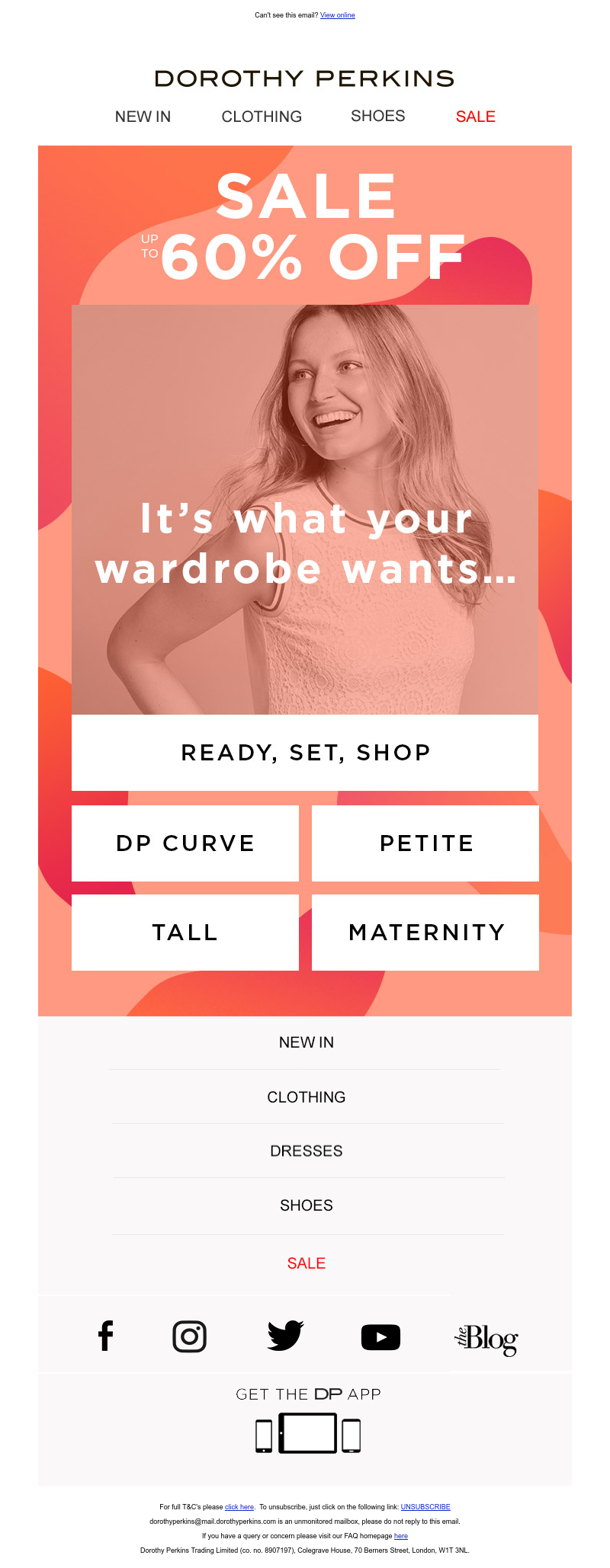Open CLOTHING in the top navigation
The image size is (610, 1568).
[x=262, y=117]
